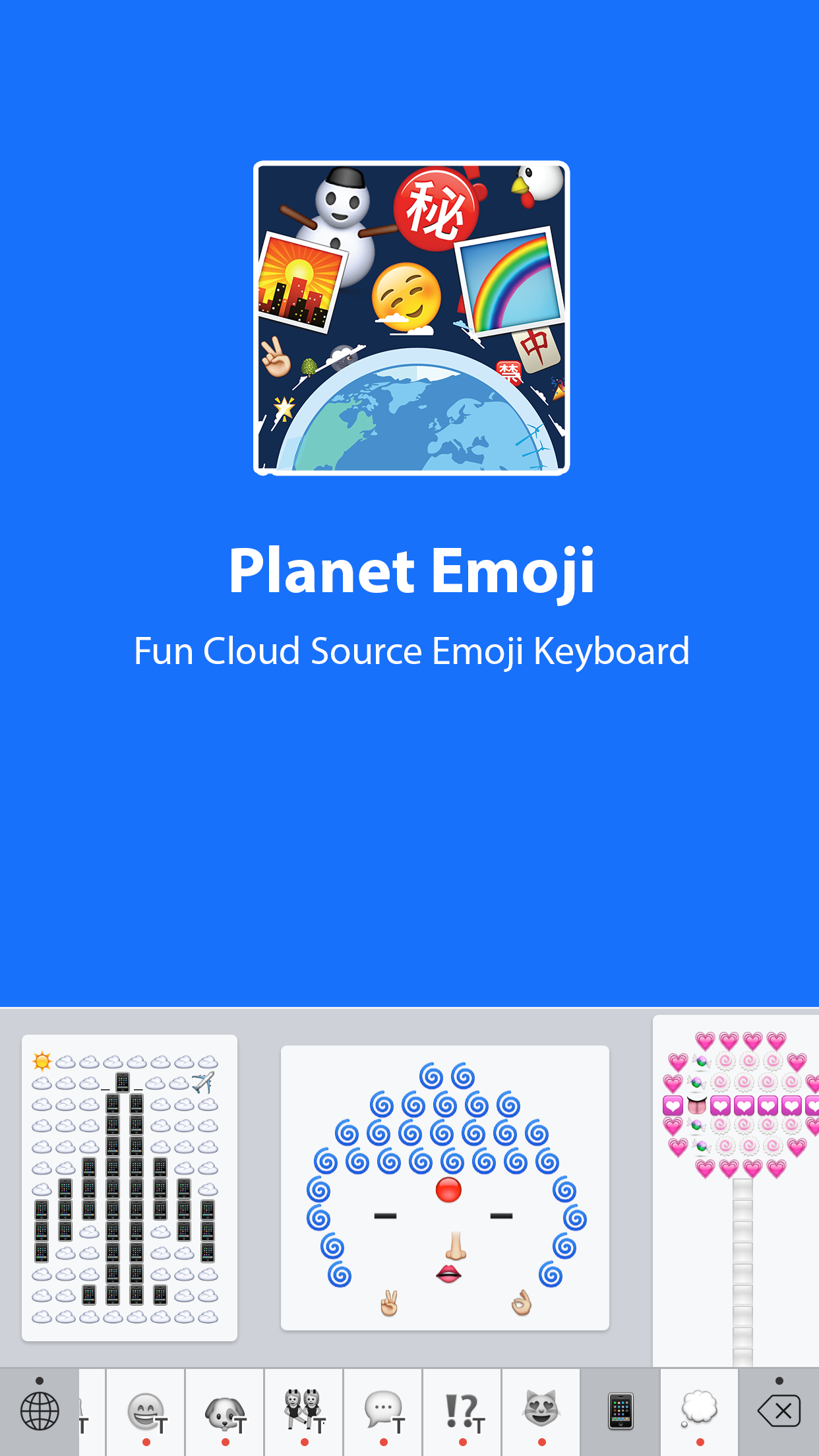
Task: Open the exclamation question mark category
Action: coord(462,1412)
